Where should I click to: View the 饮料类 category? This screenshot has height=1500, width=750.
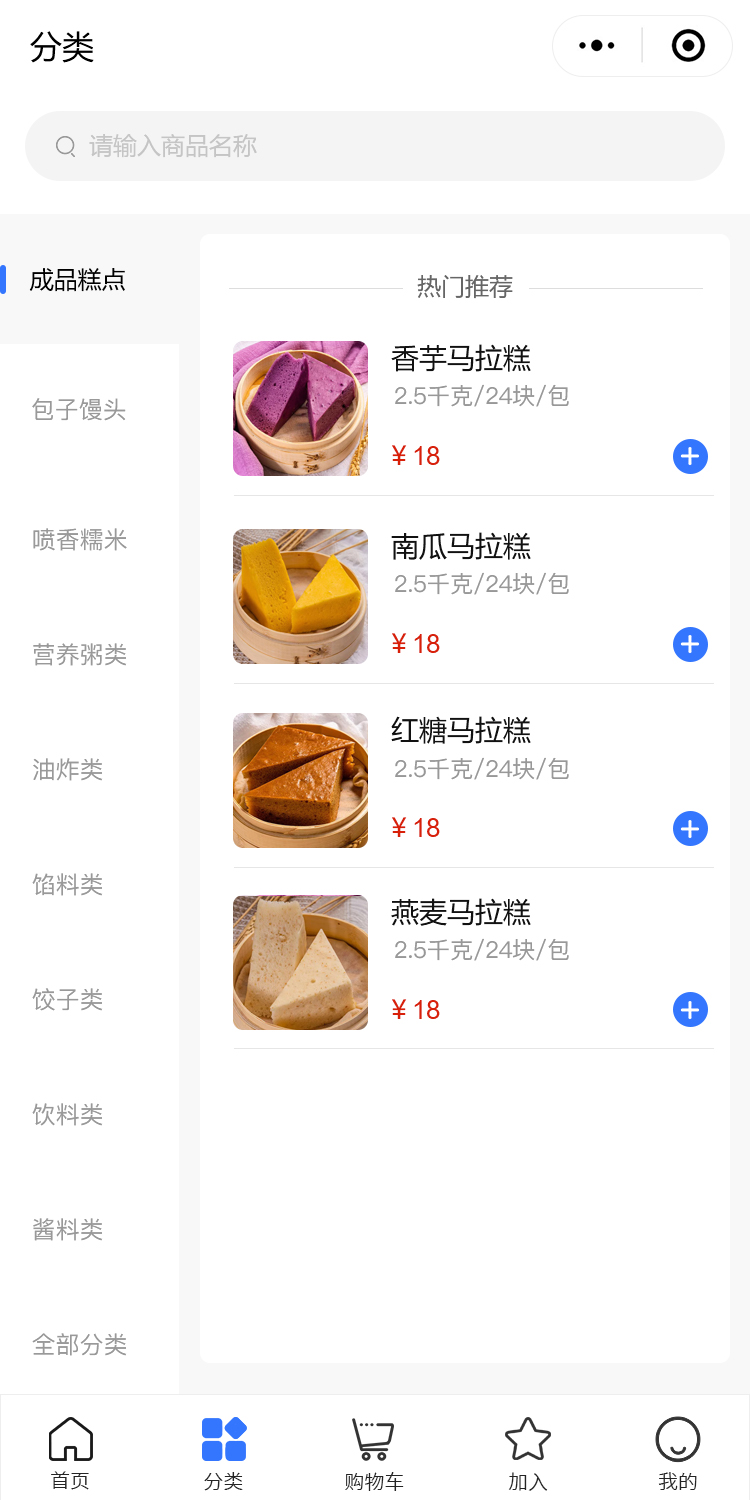tap(68, 1115)
